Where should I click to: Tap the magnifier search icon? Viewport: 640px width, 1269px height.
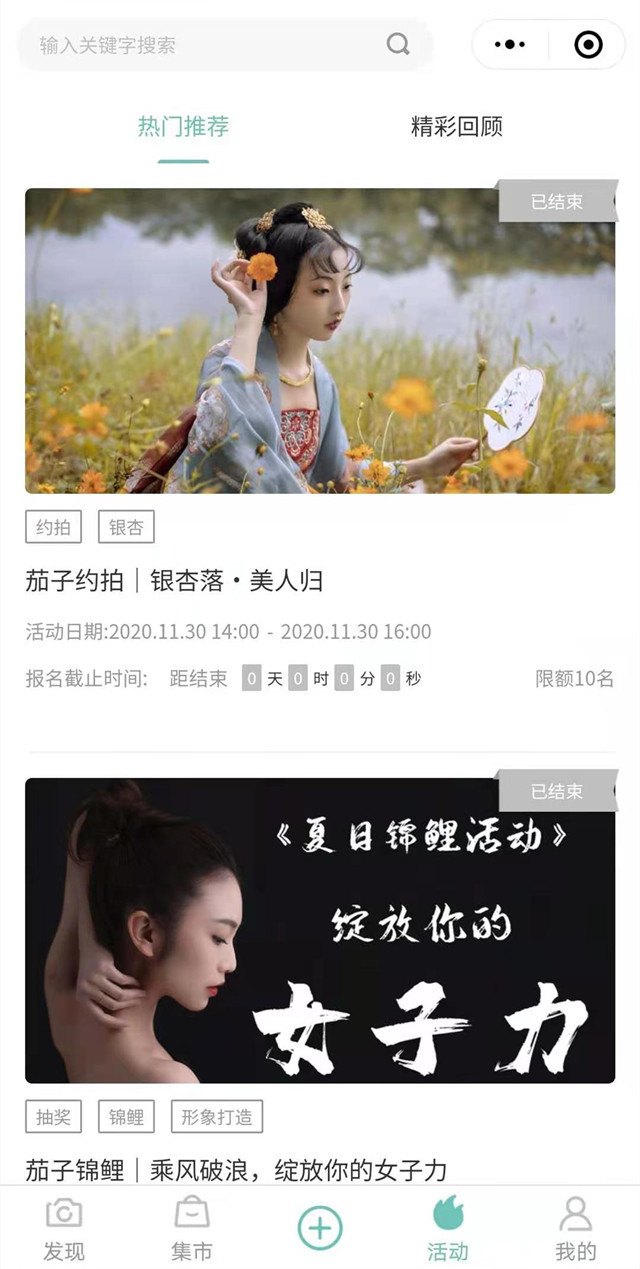click(x=398, y=45)
